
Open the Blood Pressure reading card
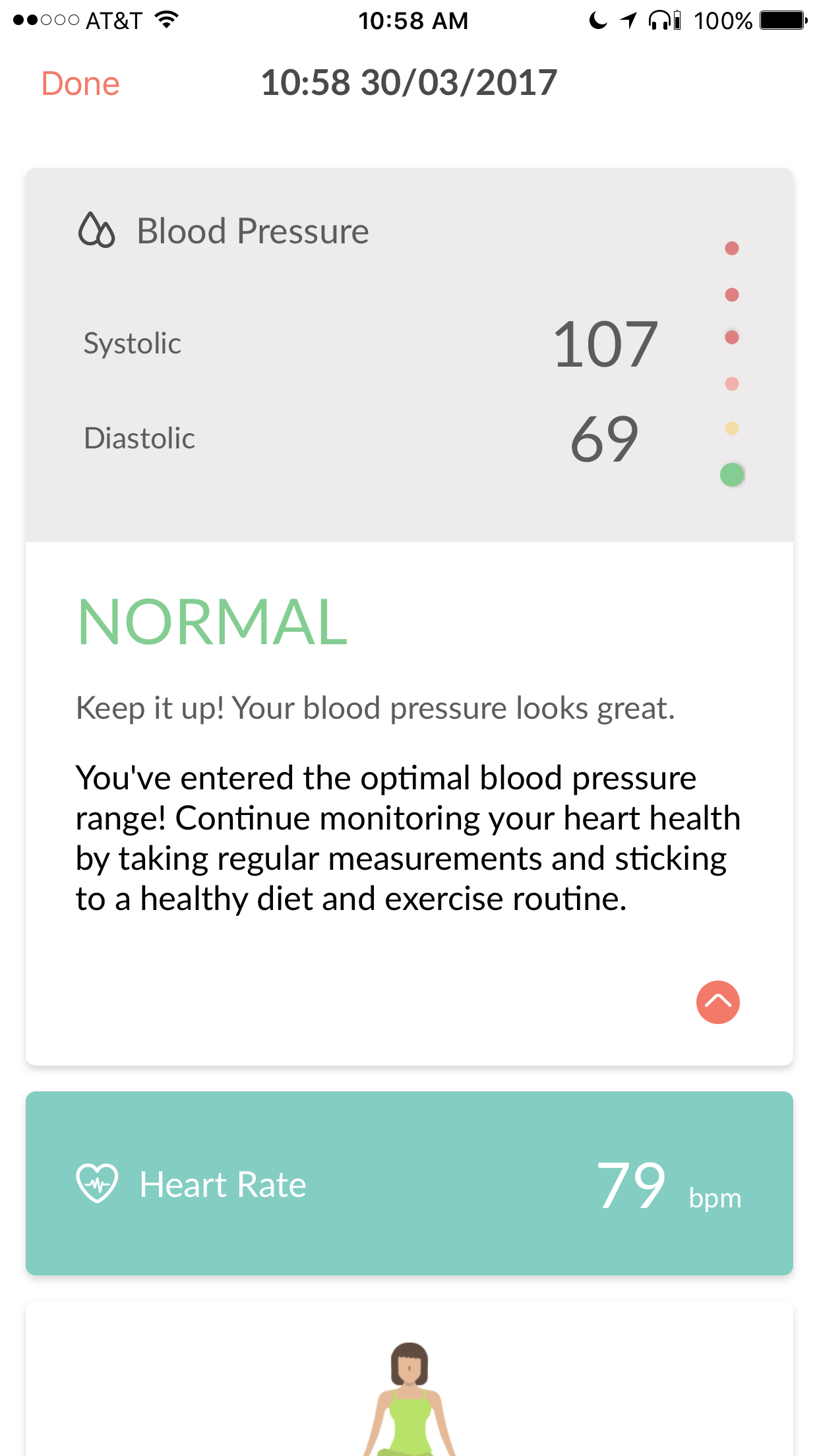click(x=409, y=355)
